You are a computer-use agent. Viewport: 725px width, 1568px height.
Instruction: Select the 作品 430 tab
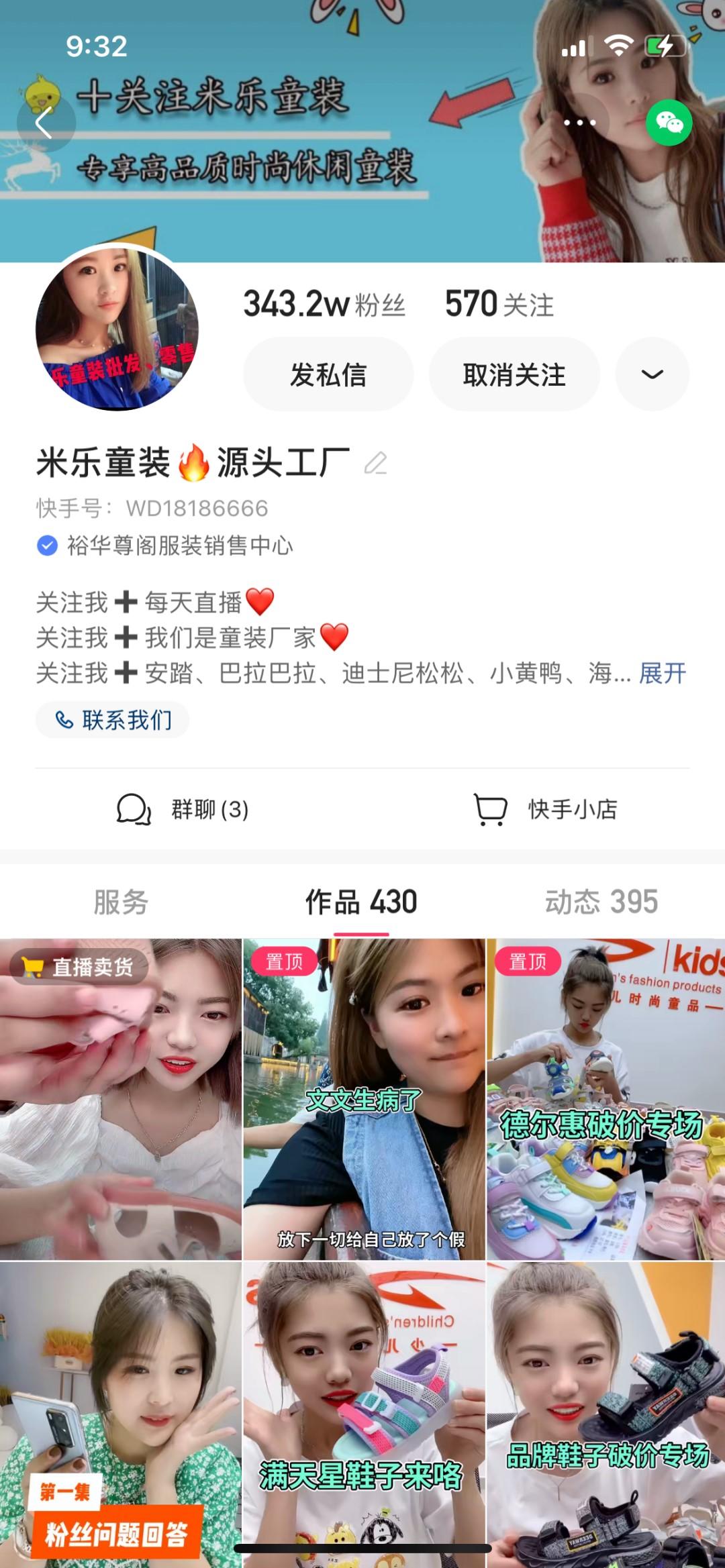click(361, 902)
